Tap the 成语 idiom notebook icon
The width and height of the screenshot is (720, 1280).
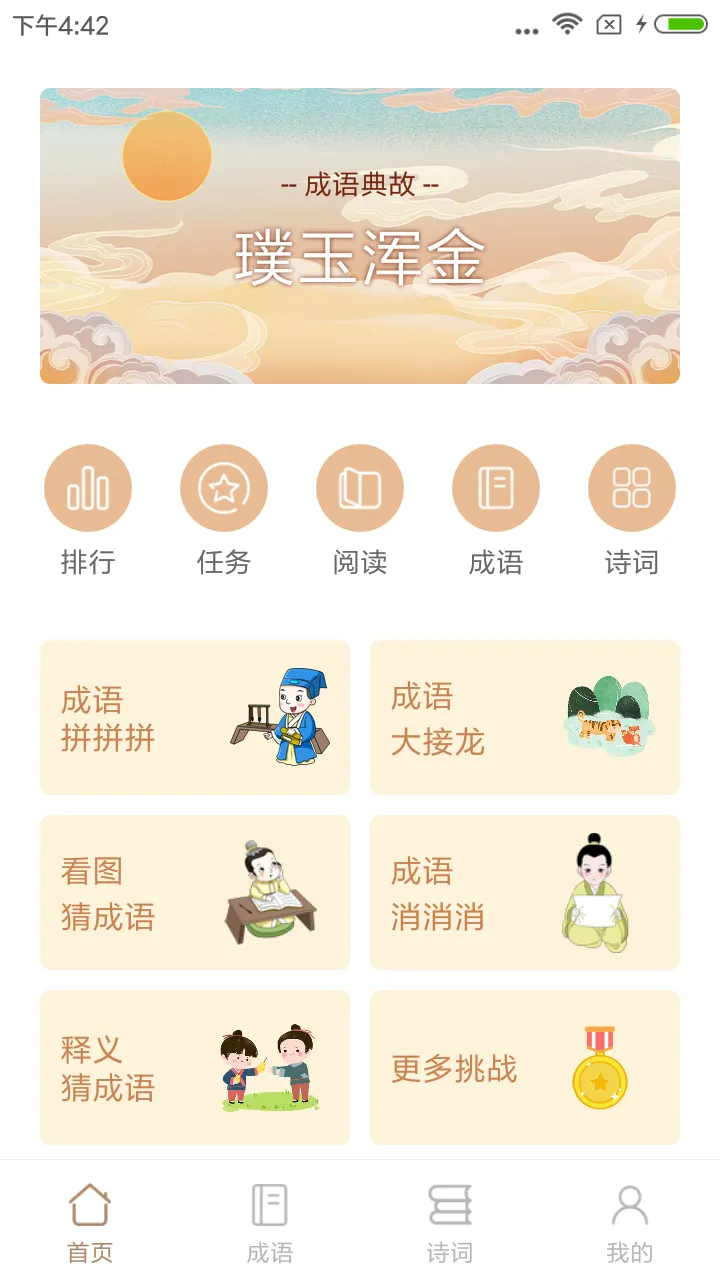(496, 487)
